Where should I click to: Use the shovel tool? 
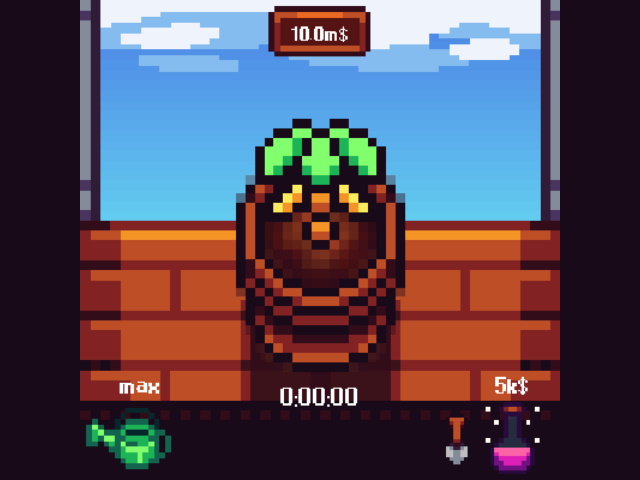click(457, 440)
